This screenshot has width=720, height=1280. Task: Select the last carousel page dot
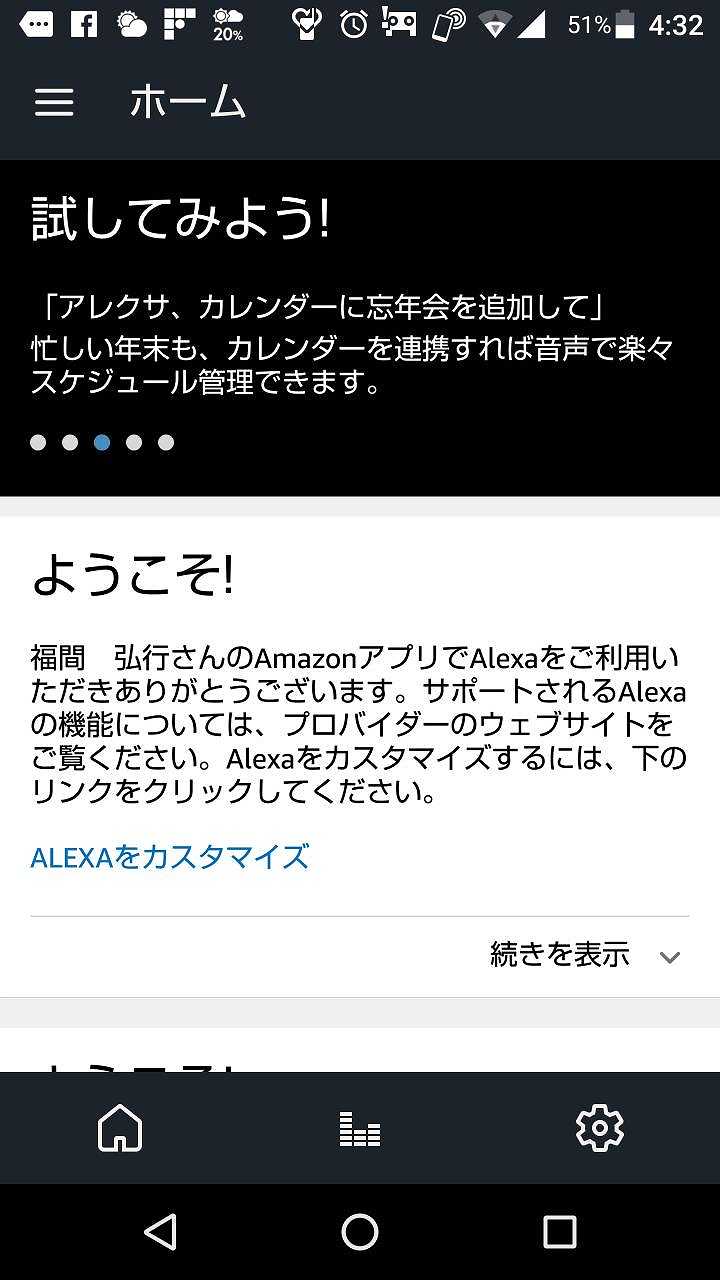[166, 442]
